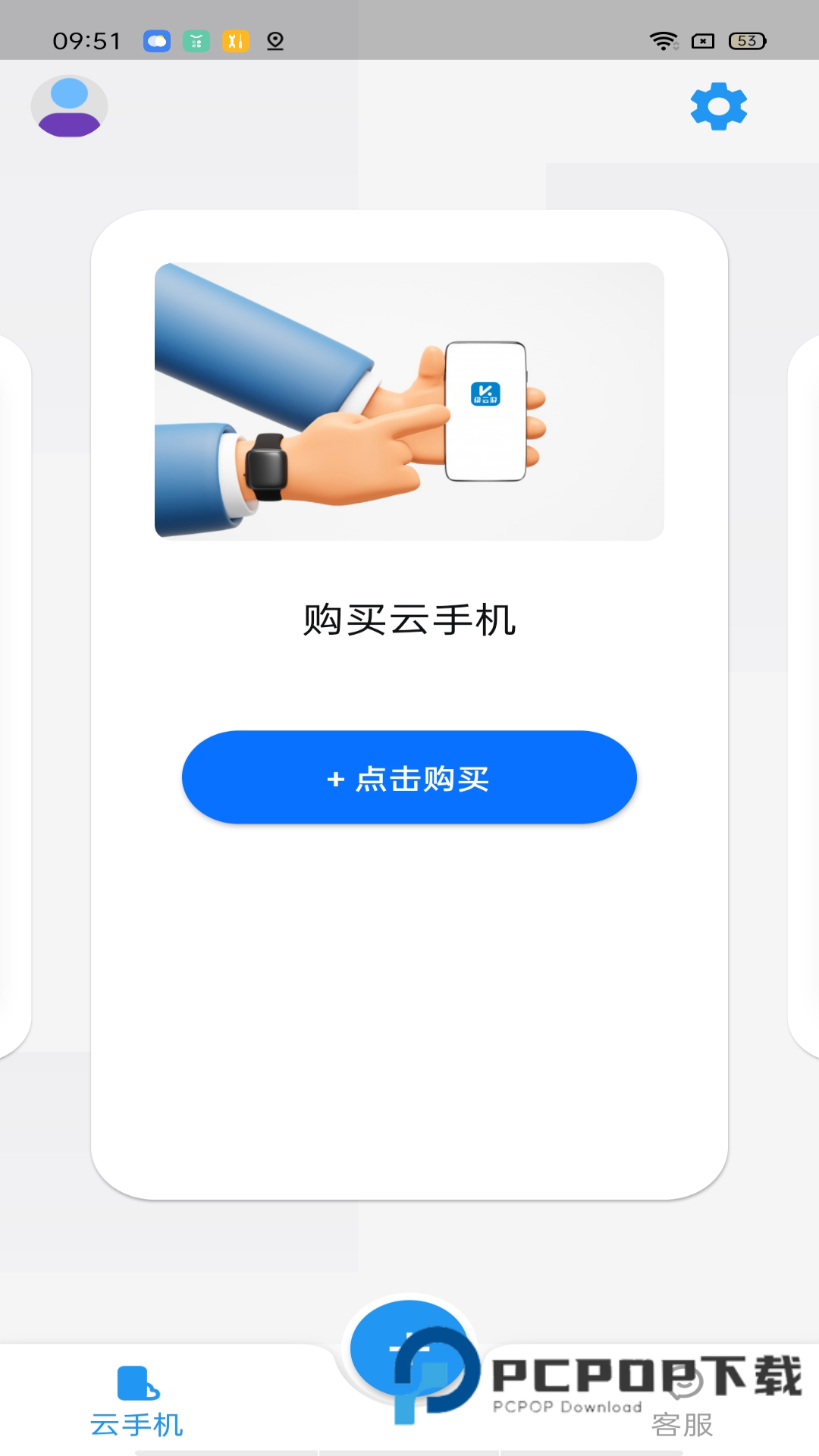Tap the + 点击购买 purchase button

[x=409, y=778]
